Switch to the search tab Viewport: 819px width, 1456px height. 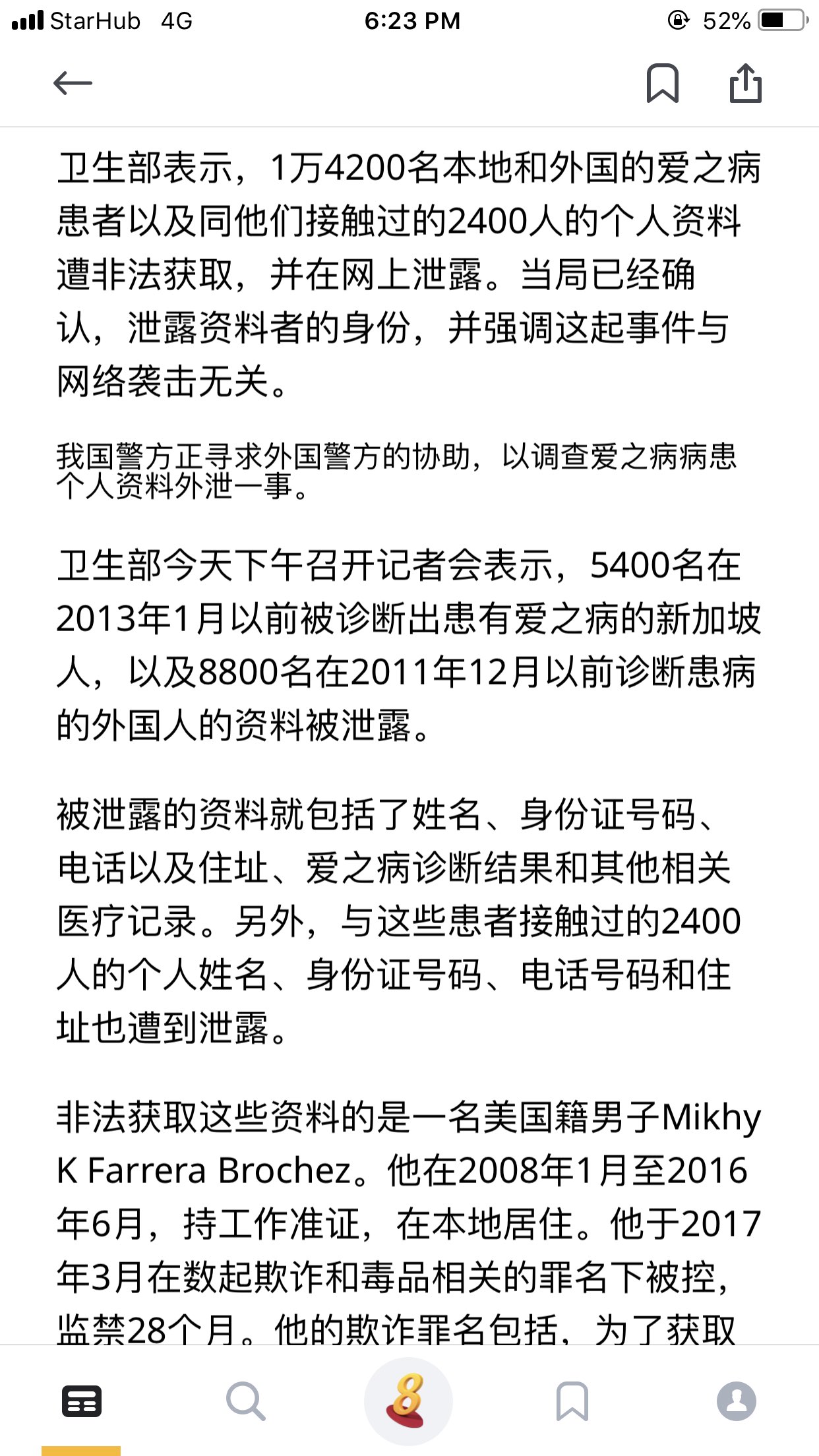click(x=245, y=1401)
